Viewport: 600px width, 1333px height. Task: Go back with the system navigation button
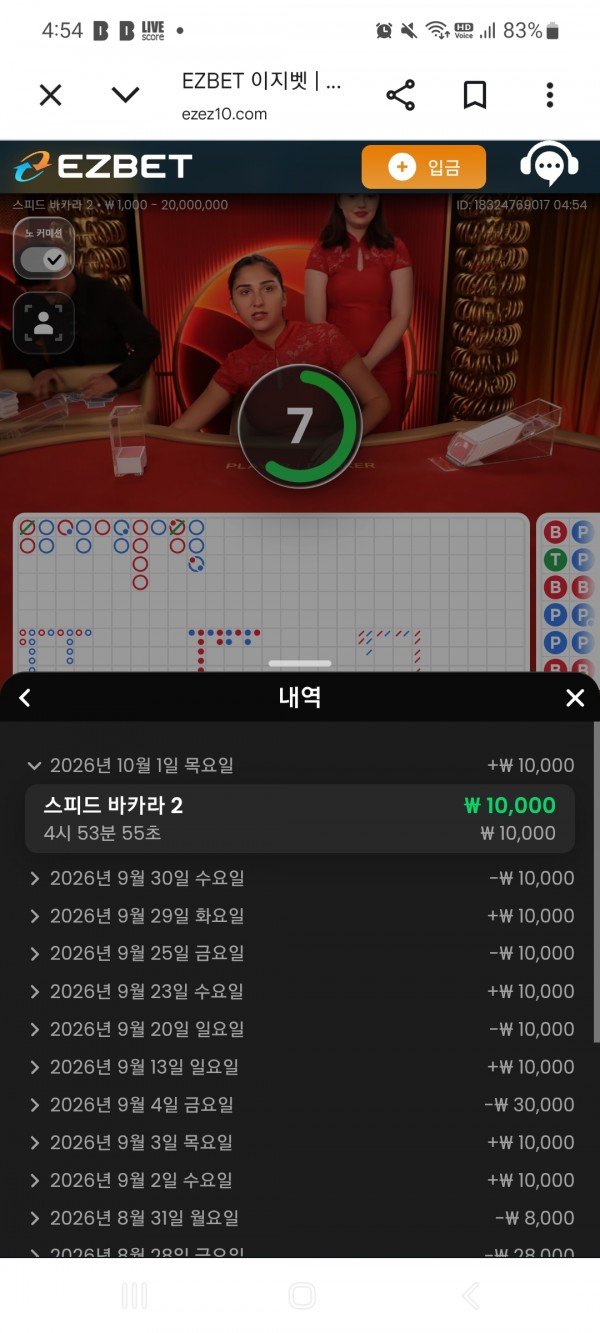(470, 1296)
